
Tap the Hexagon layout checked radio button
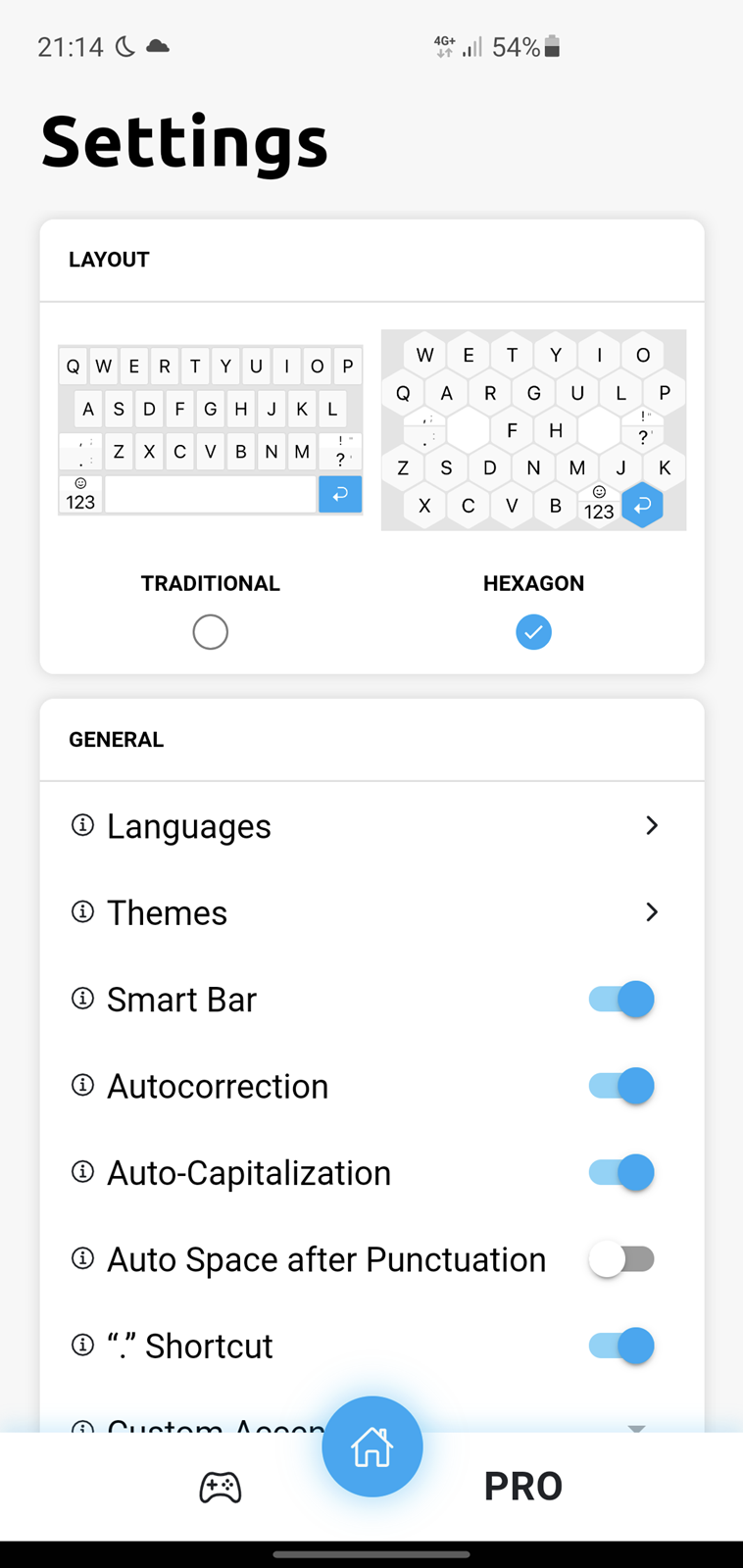(x=533, y=632)
